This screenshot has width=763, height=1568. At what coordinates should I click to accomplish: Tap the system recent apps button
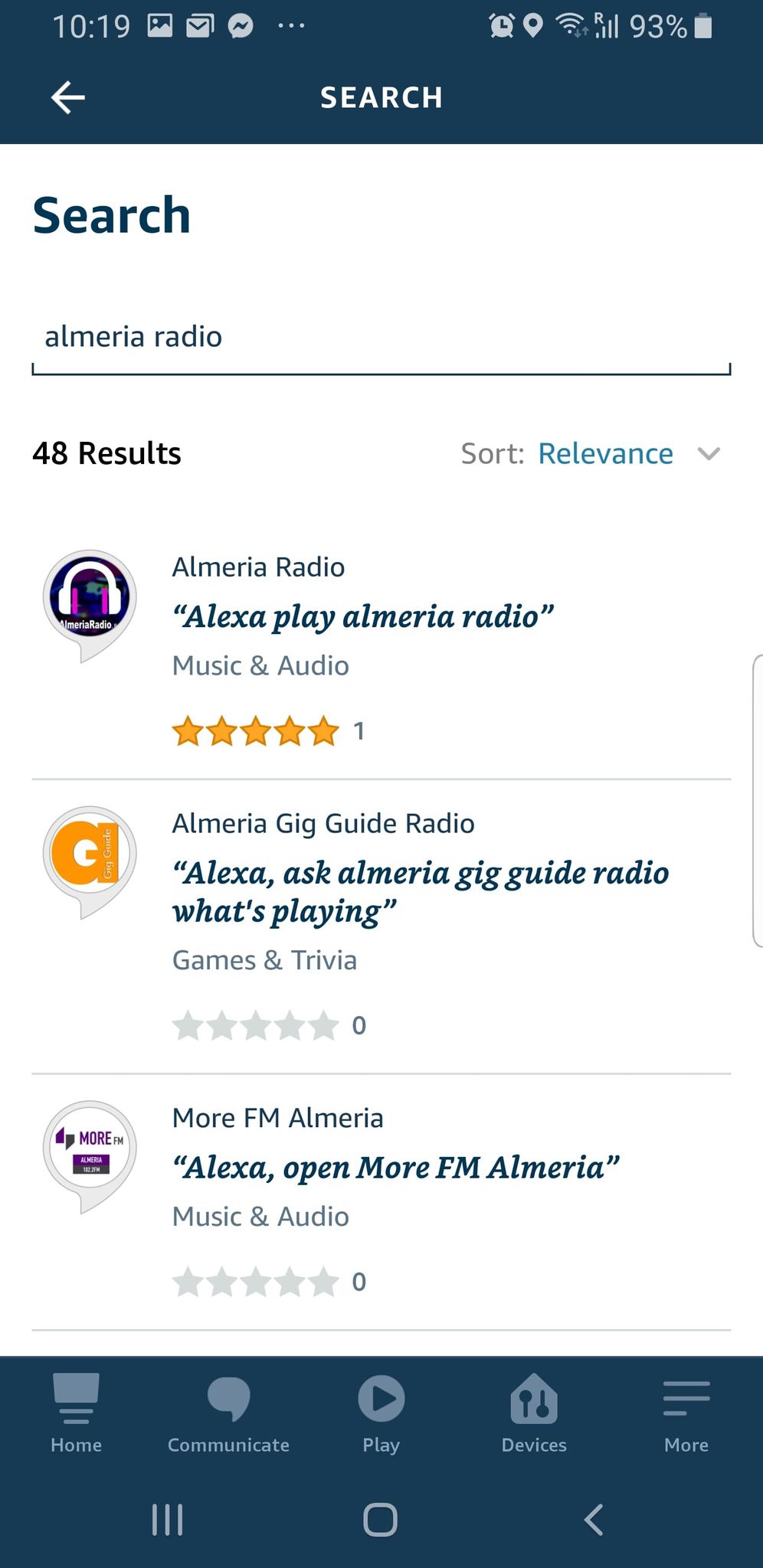pyautogui.click(x=167, y=1520)
